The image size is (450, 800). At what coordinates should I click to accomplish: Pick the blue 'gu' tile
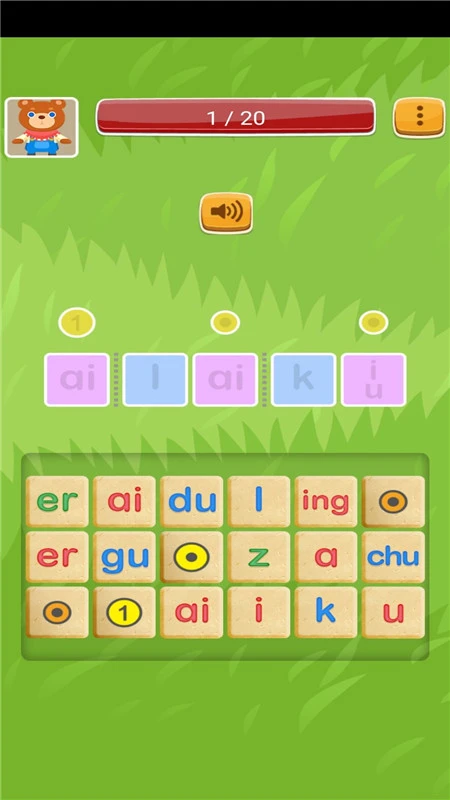(x=124, y=557)
